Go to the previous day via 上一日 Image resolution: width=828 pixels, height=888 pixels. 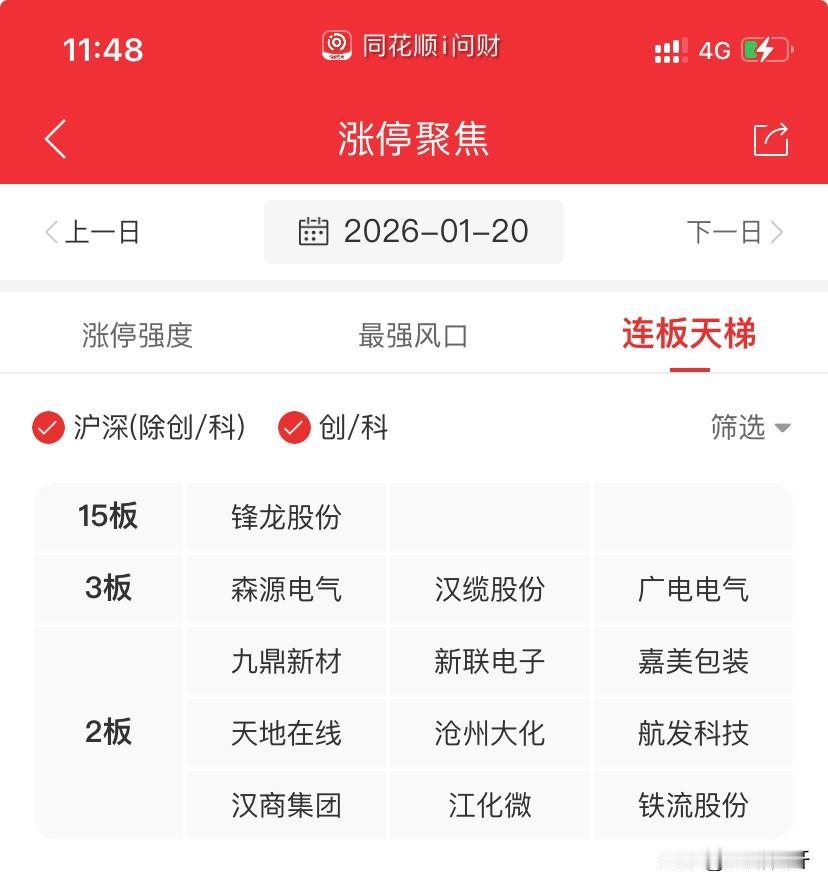pos(103,232)
